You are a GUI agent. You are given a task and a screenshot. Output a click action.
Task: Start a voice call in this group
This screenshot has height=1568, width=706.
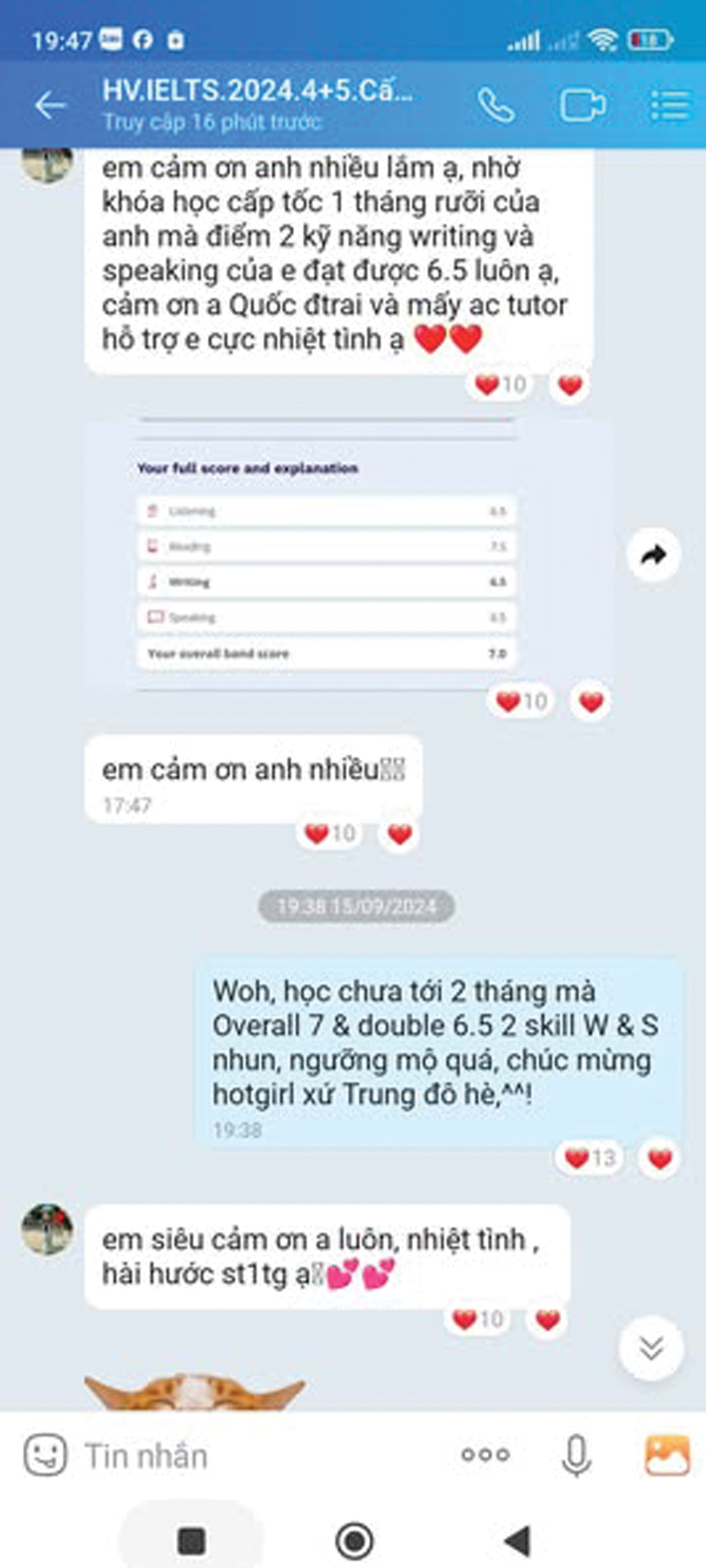coord(496,105)
